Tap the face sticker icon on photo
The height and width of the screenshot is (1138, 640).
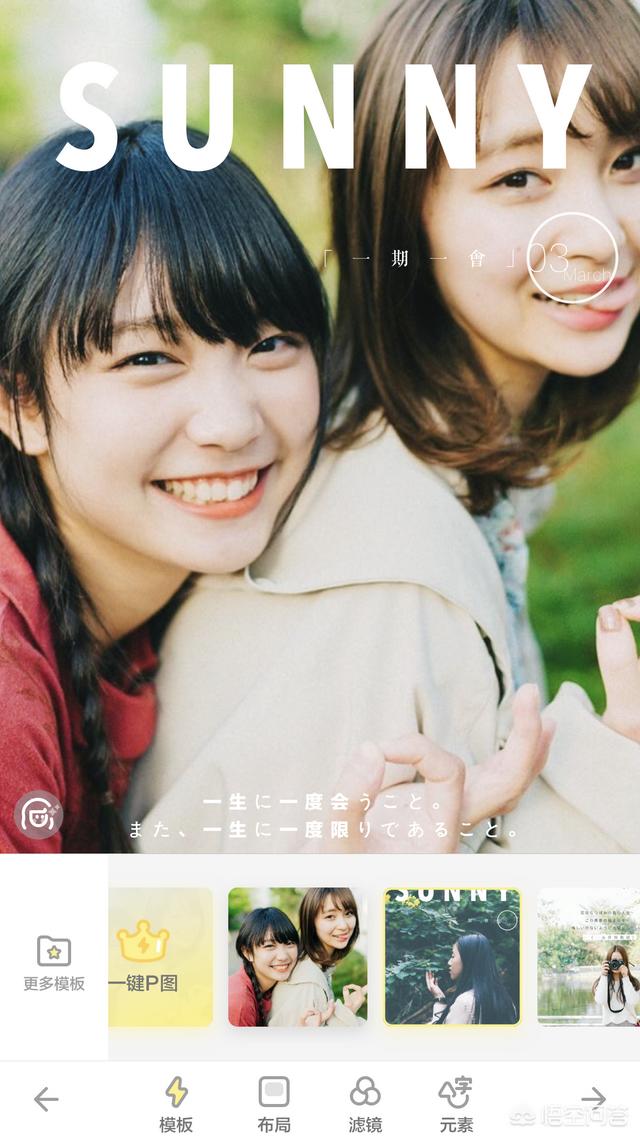point(38,814)
